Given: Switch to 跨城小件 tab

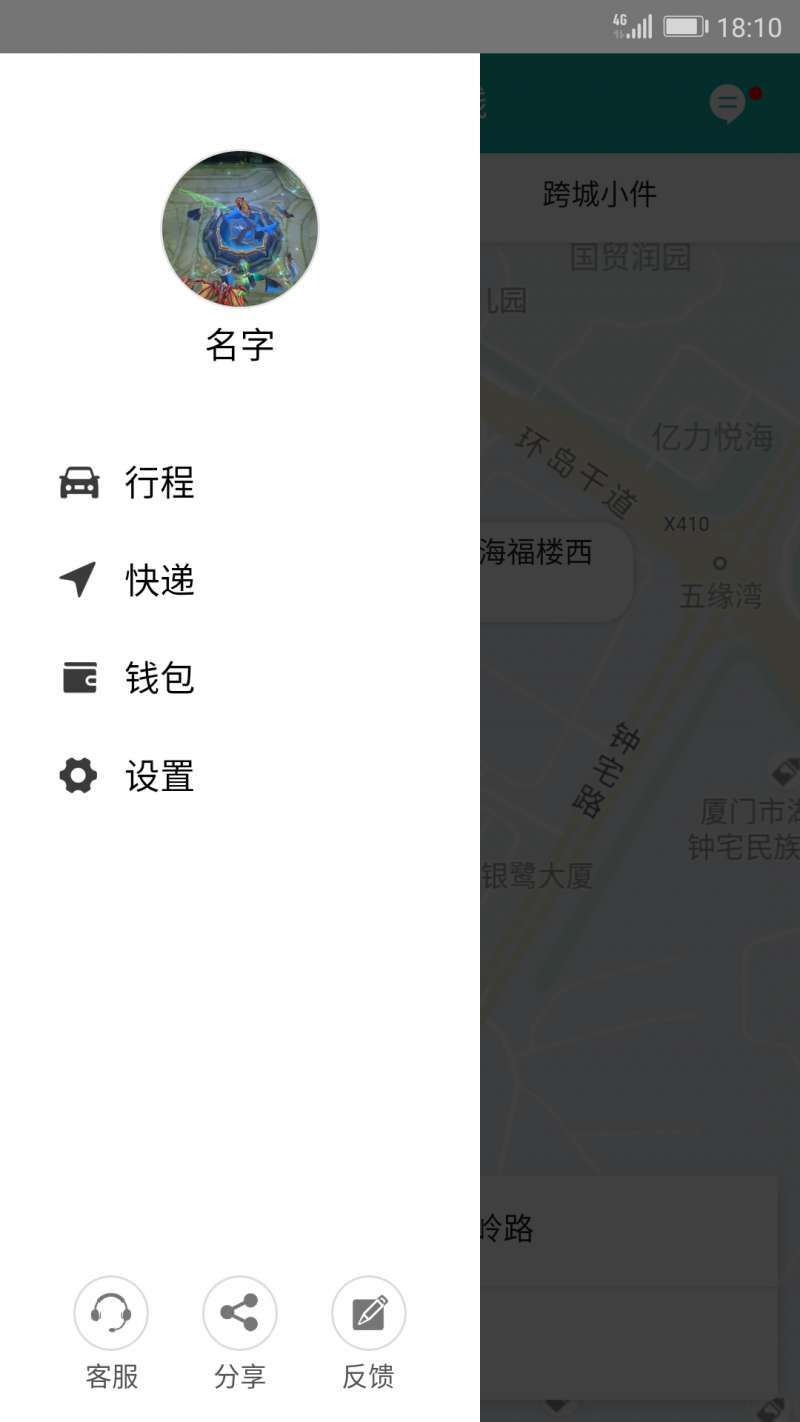Looking at the screenshot, I should coord(600,195).
